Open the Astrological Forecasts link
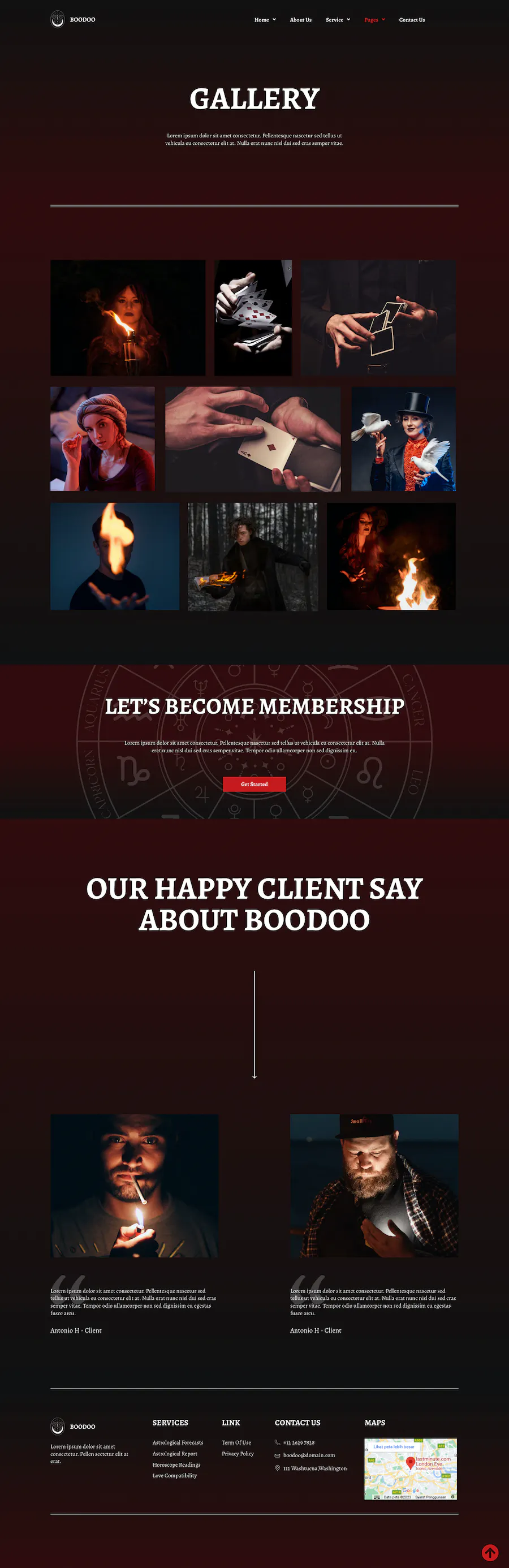Image resolution: width=509 pixels, height=1568 pixels. click(178, 1442)
